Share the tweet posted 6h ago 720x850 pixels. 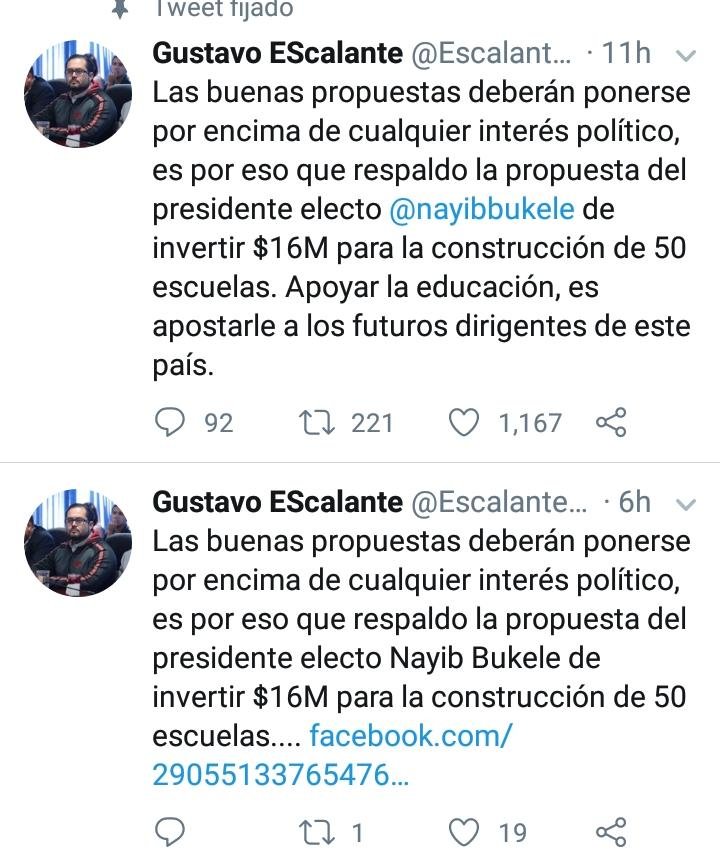611,831
